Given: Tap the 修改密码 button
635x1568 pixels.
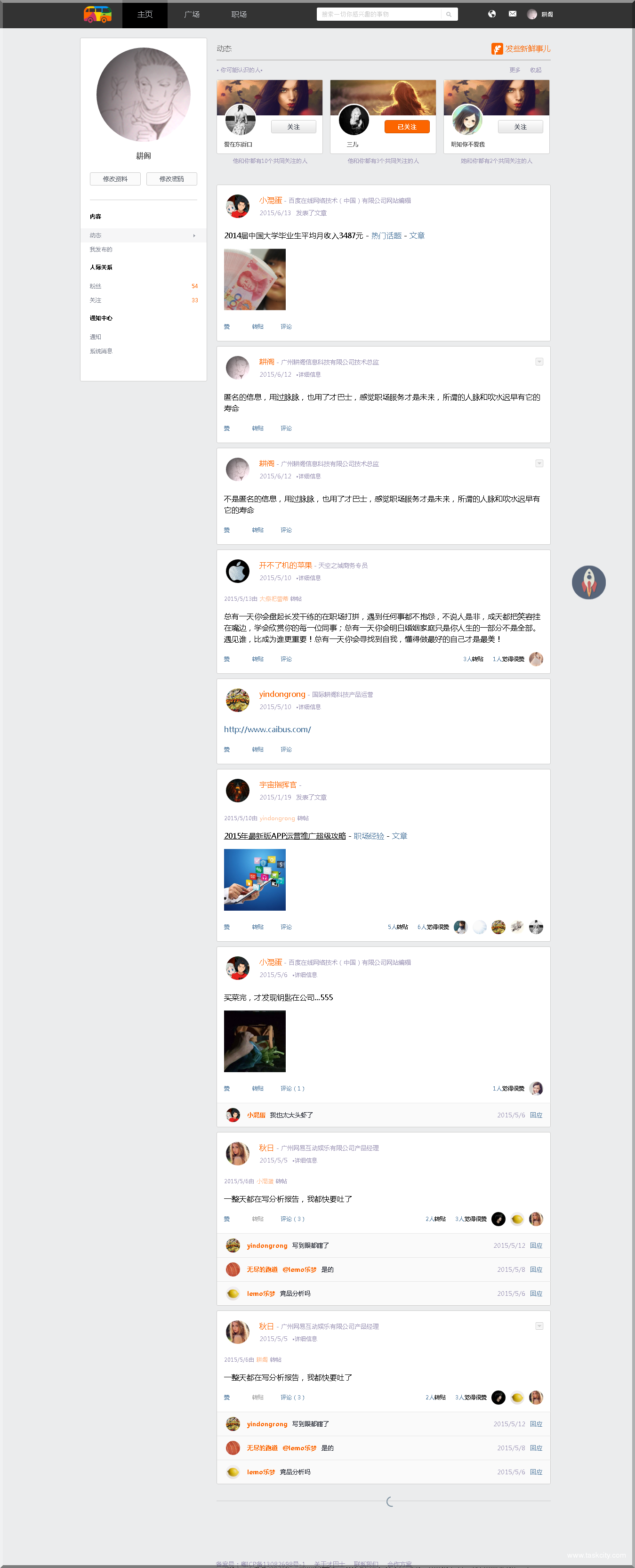Looking at the screenshot, I should coord(171,179).
